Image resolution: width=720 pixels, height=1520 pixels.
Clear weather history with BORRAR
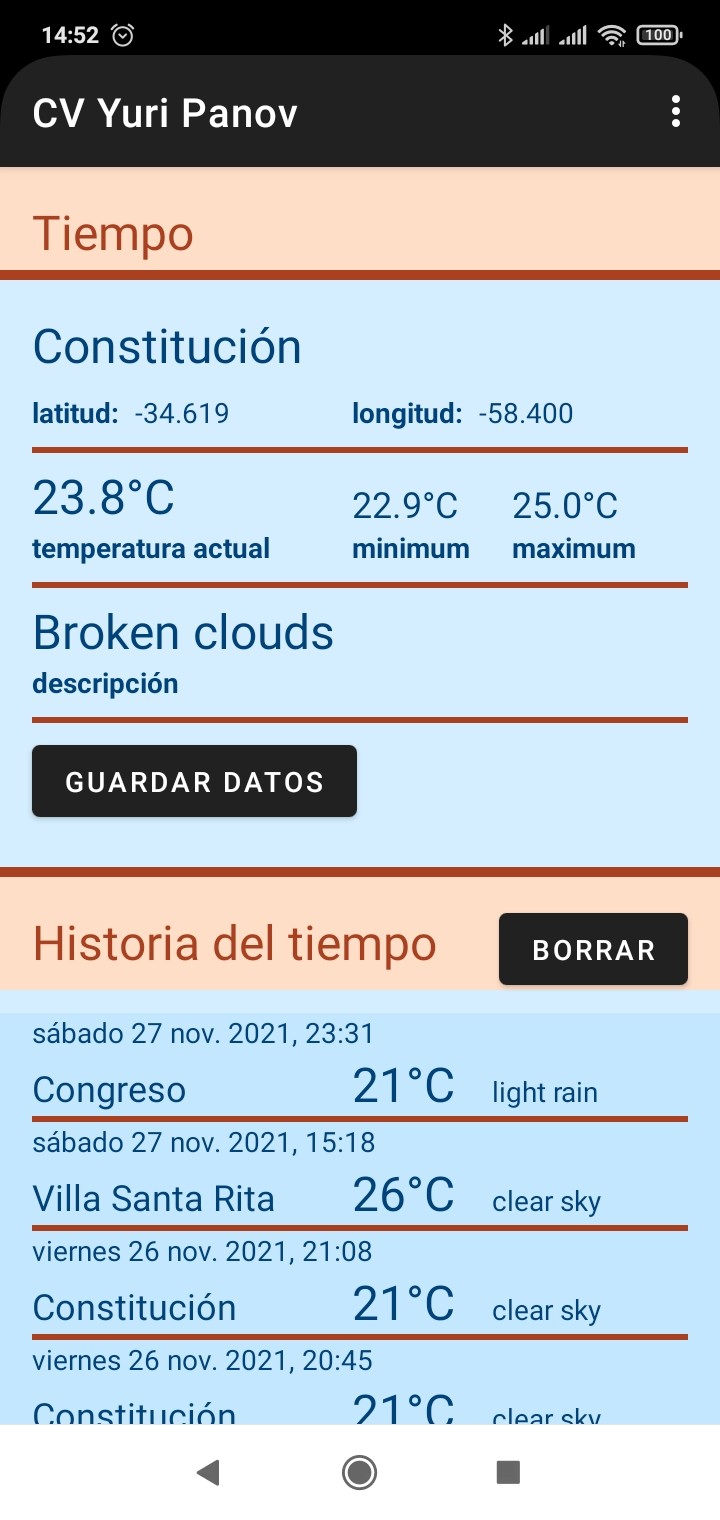[593, 949]
